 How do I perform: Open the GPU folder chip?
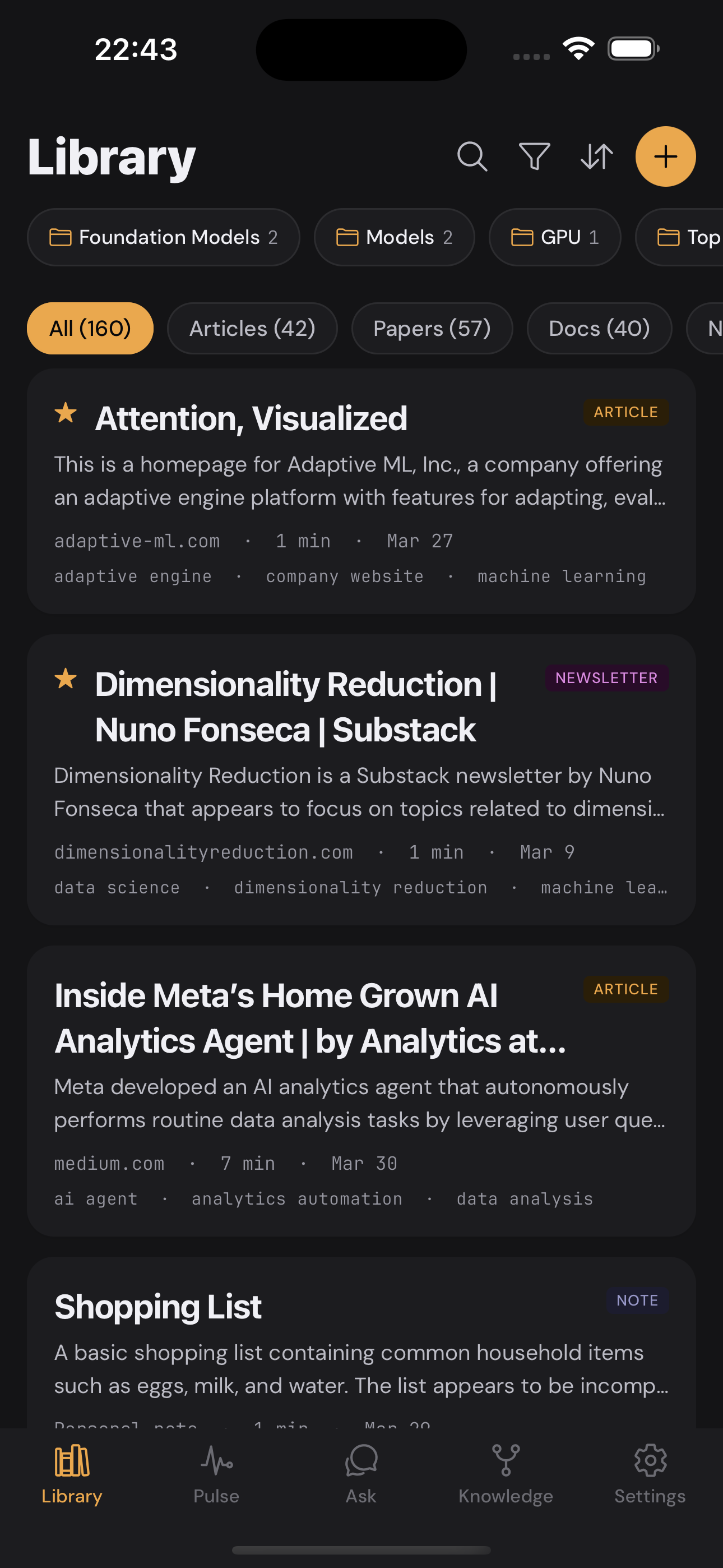click(554, 237)
